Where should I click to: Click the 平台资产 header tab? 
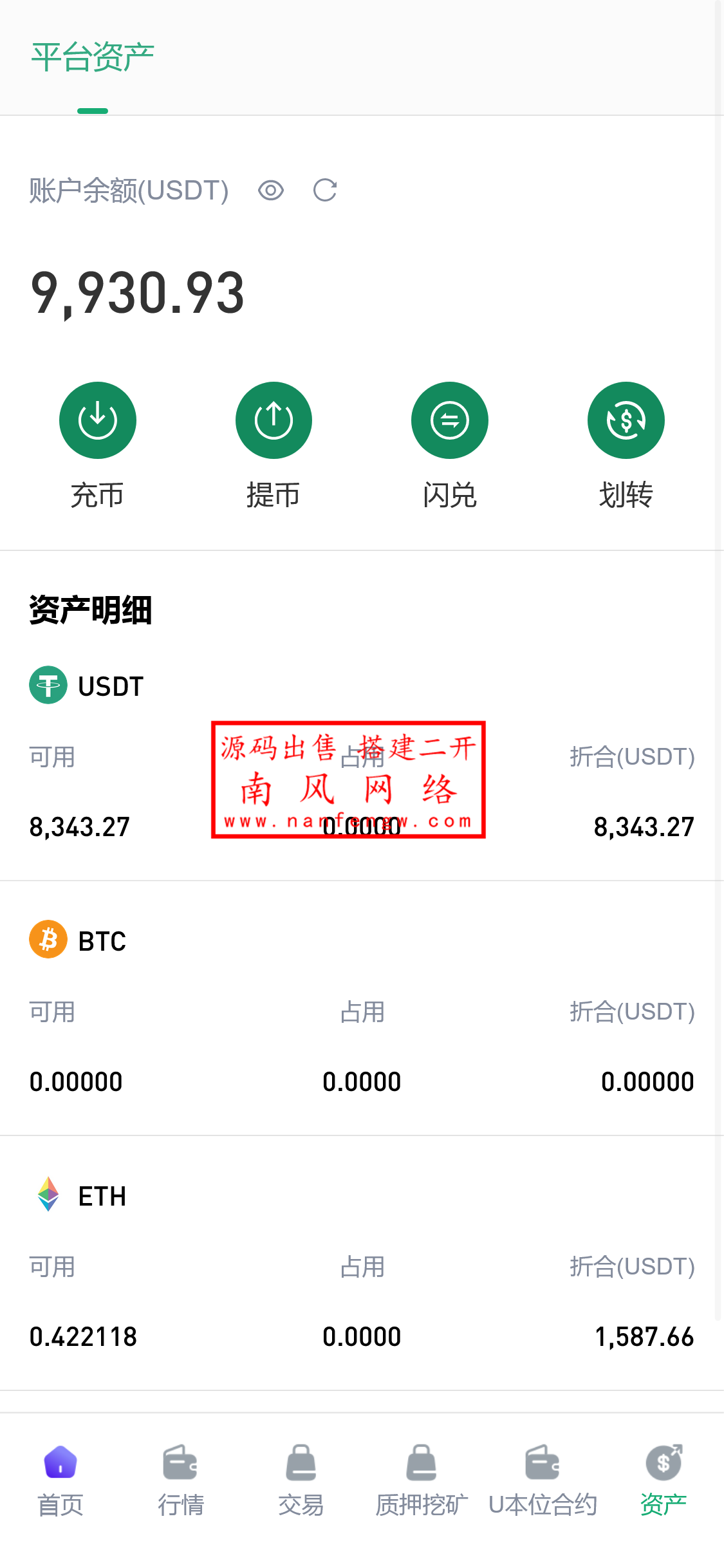point(92,57)
